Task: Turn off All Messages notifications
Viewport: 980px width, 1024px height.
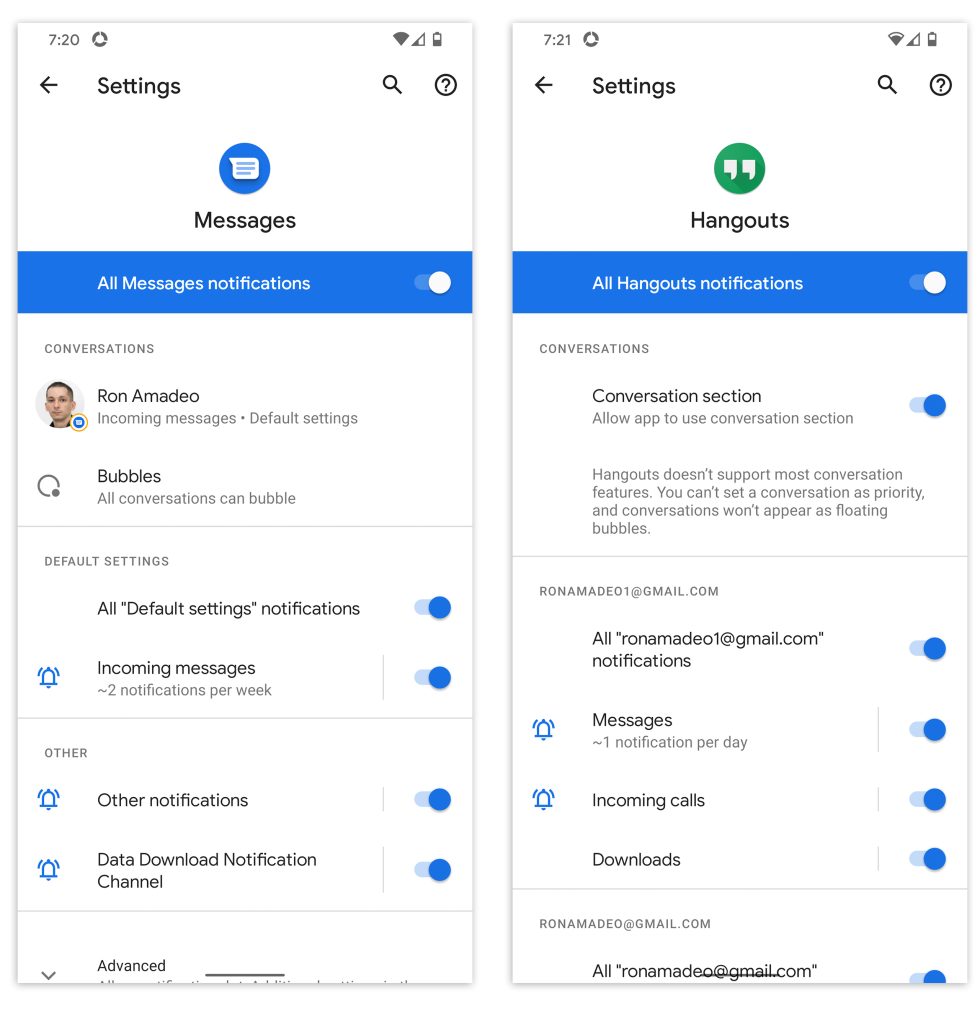Action: (x=433, y=283)
